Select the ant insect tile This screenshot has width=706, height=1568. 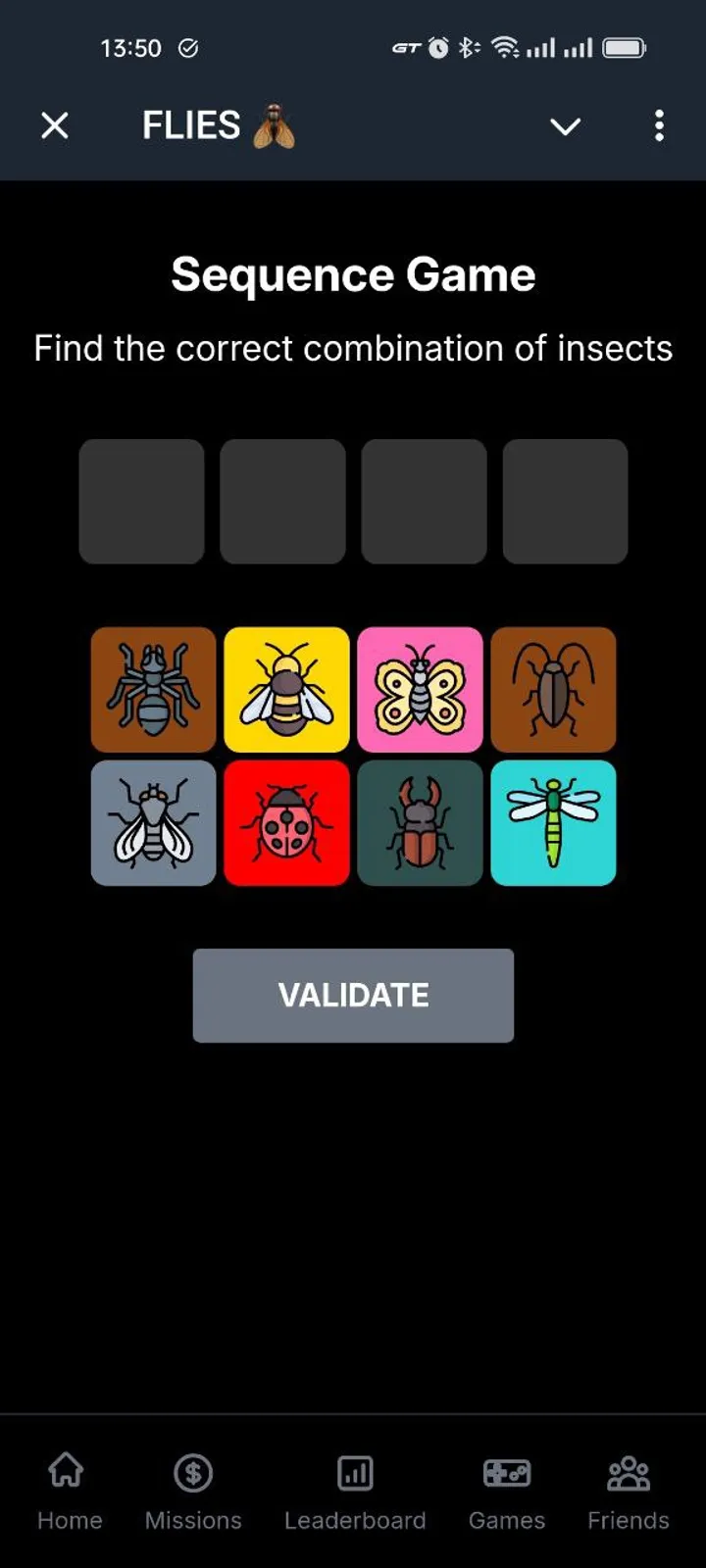pyautogui.click(x=152, y=689)
